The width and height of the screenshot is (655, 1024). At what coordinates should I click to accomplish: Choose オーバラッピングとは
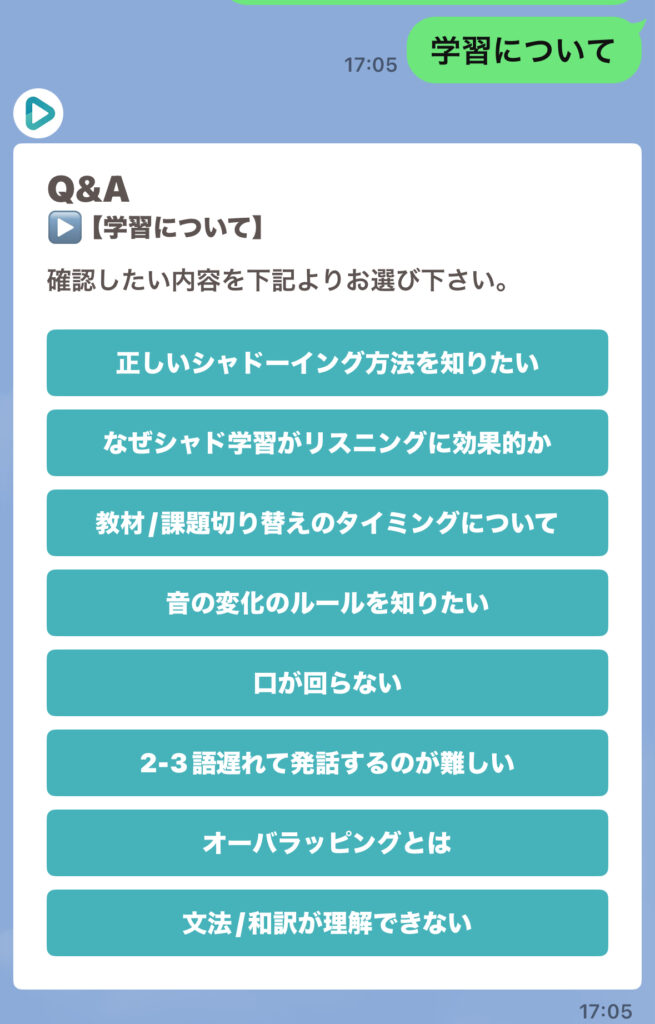coord(327,843)
